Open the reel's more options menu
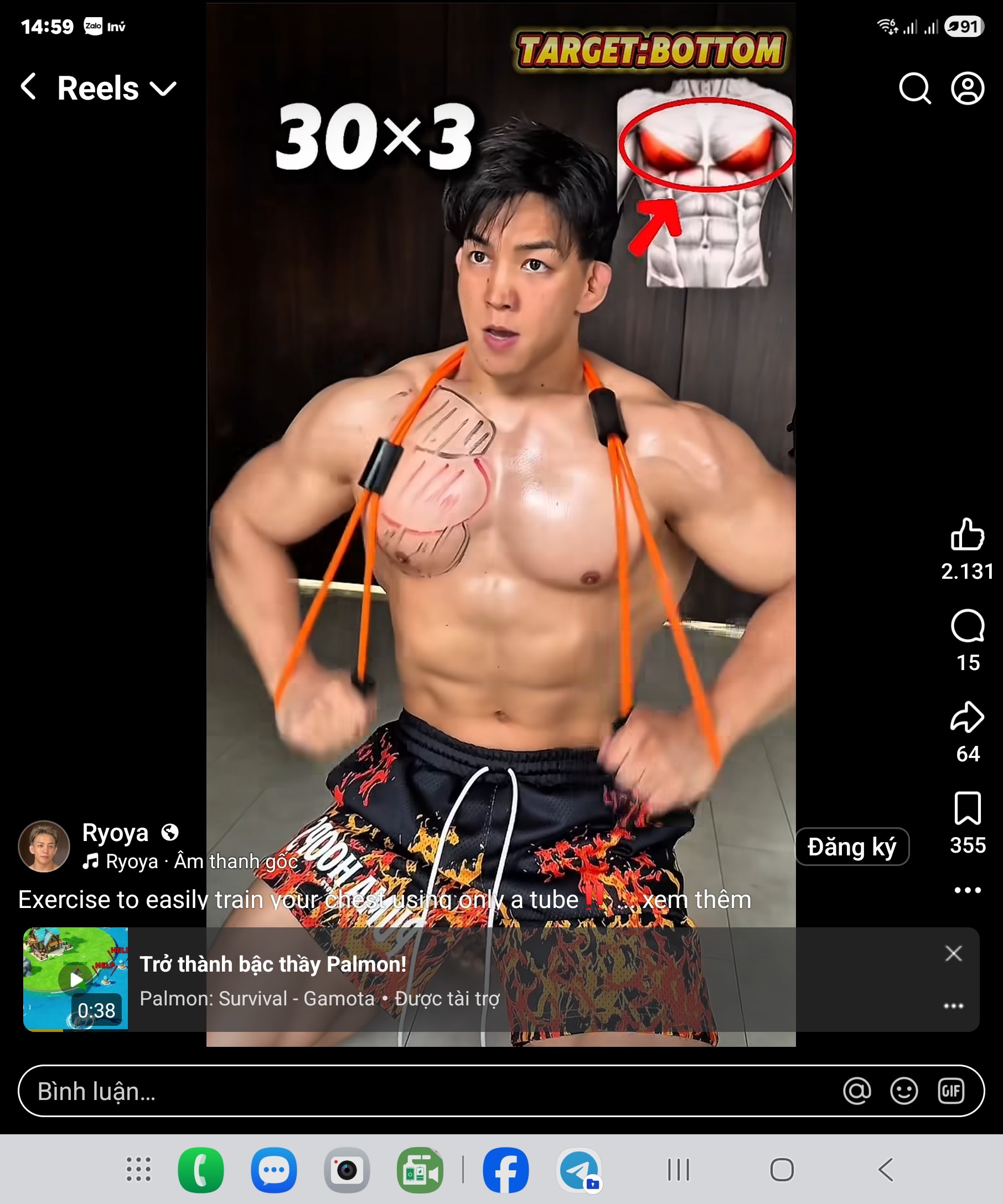Image resolution: width=1003 pixels, height=1204 pixels. click(x=967, y=890)
